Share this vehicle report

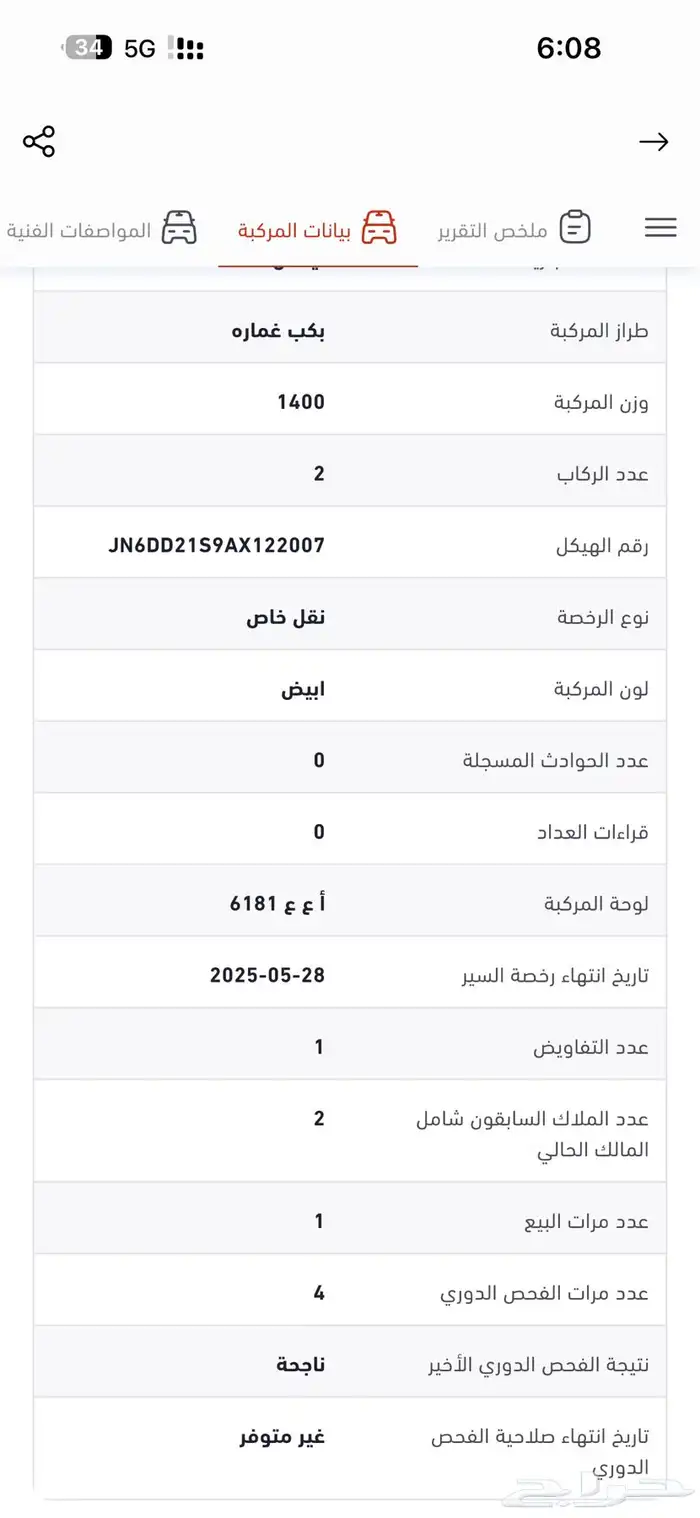click(x=39, y=142)
